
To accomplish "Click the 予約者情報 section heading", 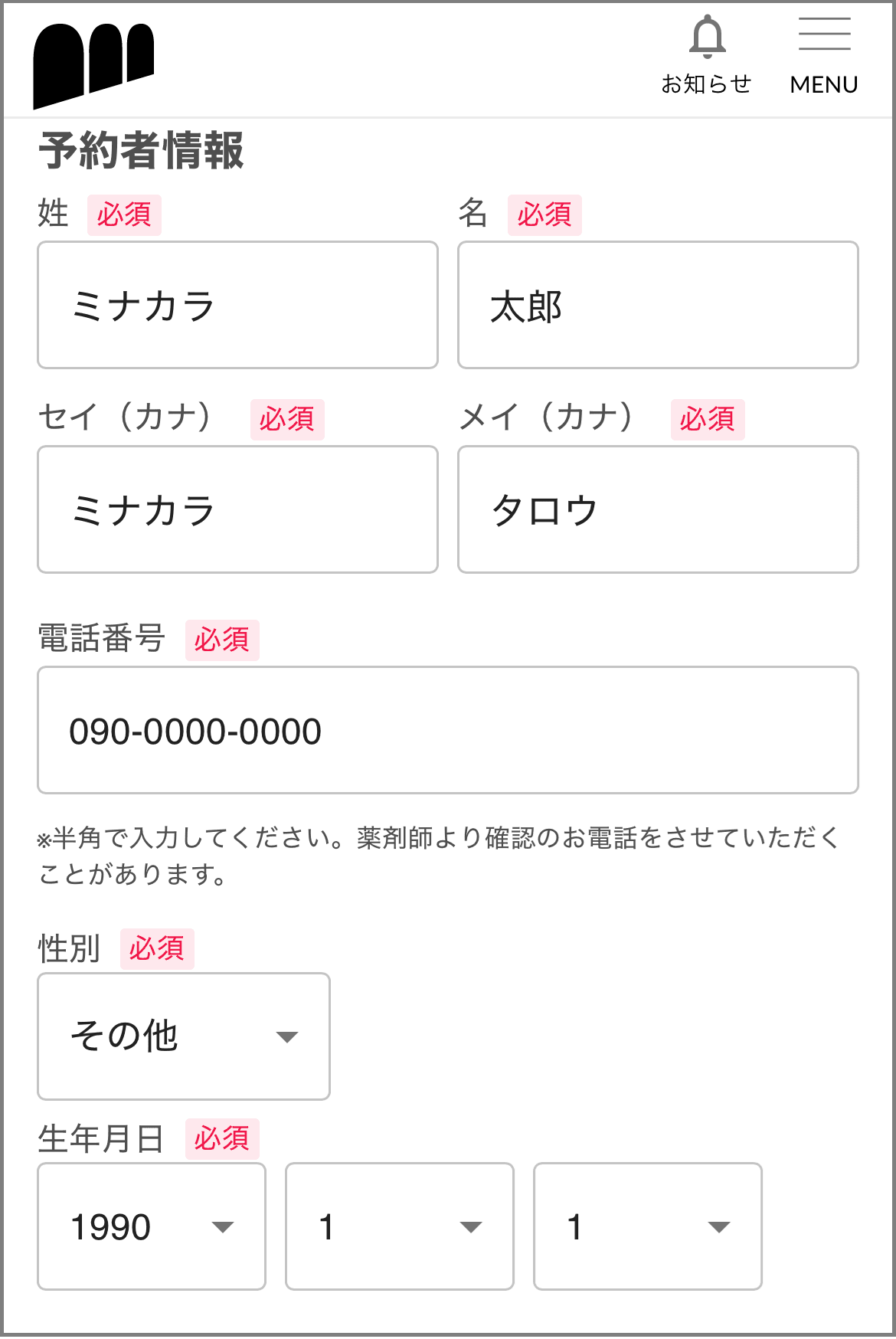I will [x=142, y=151].
